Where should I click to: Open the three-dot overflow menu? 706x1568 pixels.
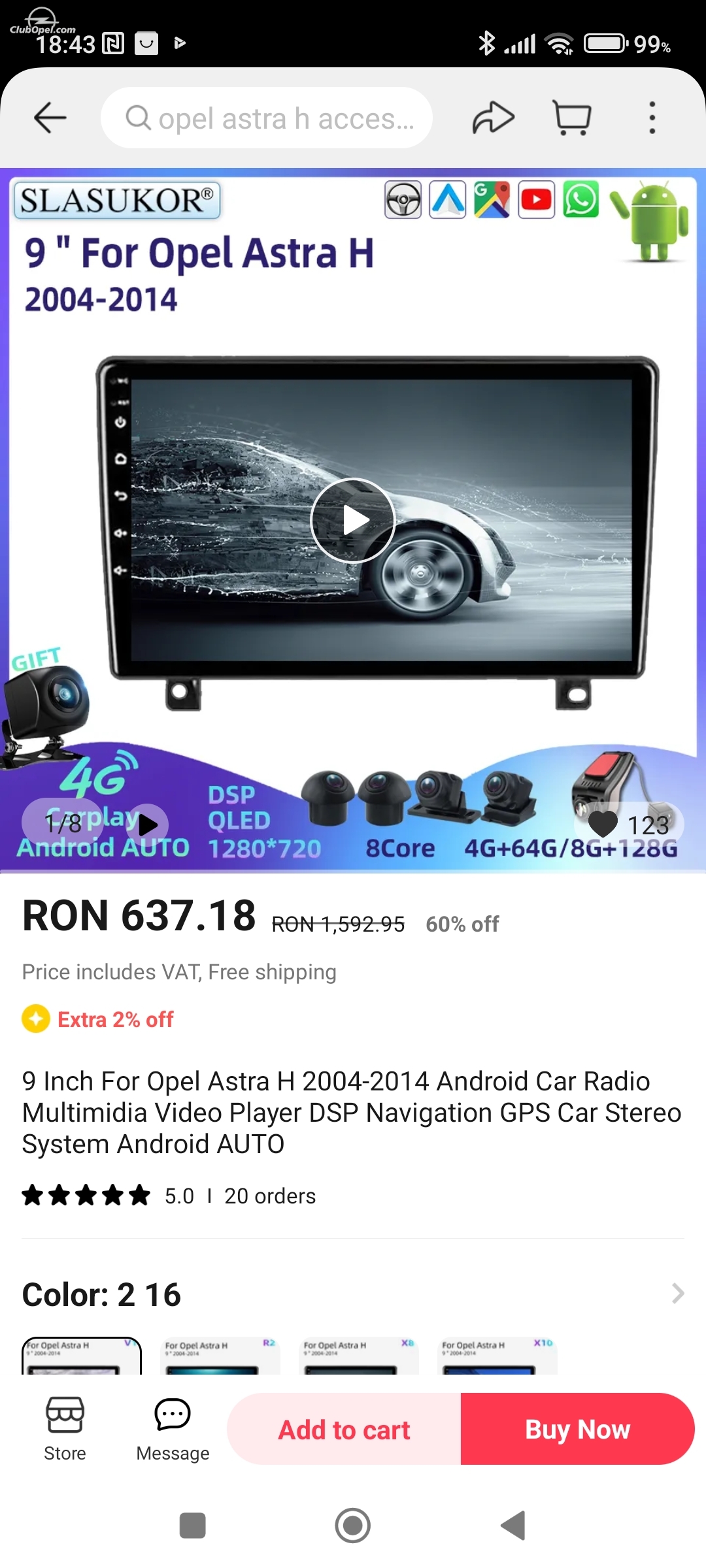[652, 118]
